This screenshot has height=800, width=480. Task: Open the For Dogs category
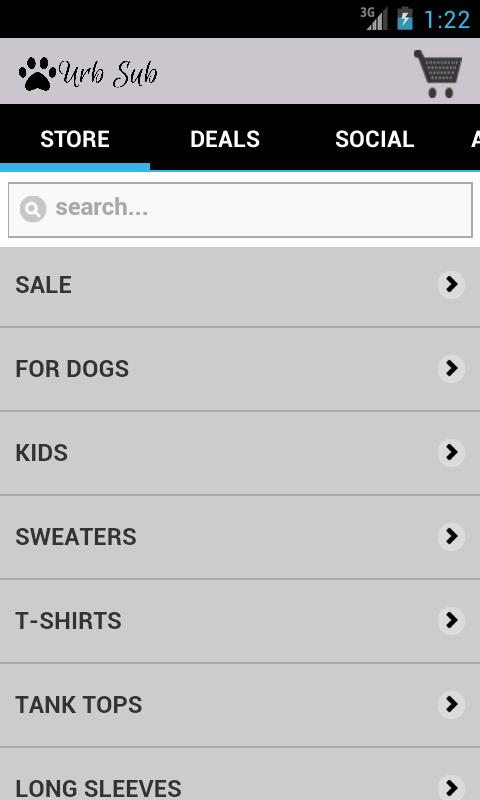[x=240, y=369]
